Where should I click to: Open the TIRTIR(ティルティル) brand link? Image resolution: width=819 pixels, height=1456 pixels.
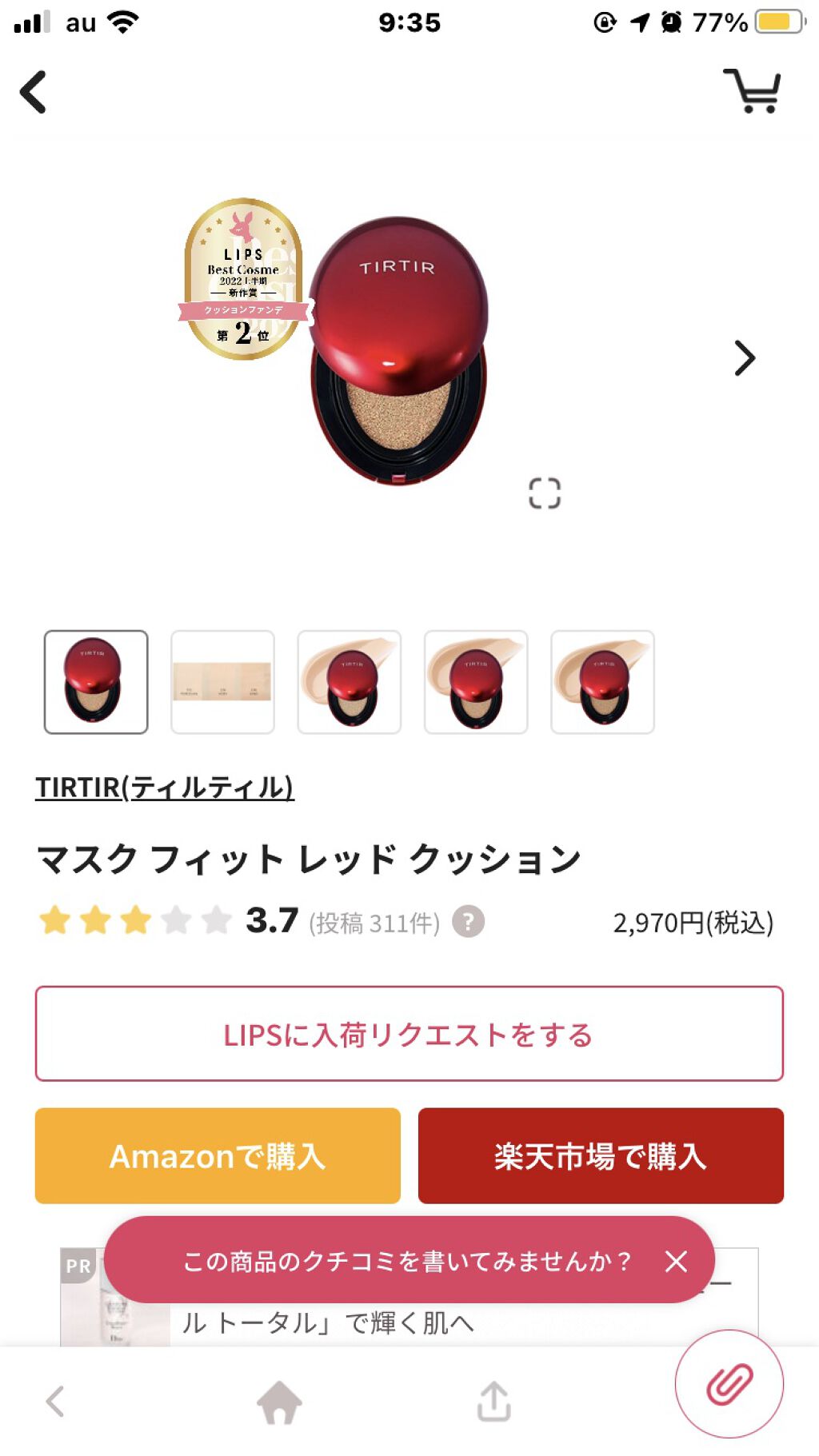click(164, 788)
